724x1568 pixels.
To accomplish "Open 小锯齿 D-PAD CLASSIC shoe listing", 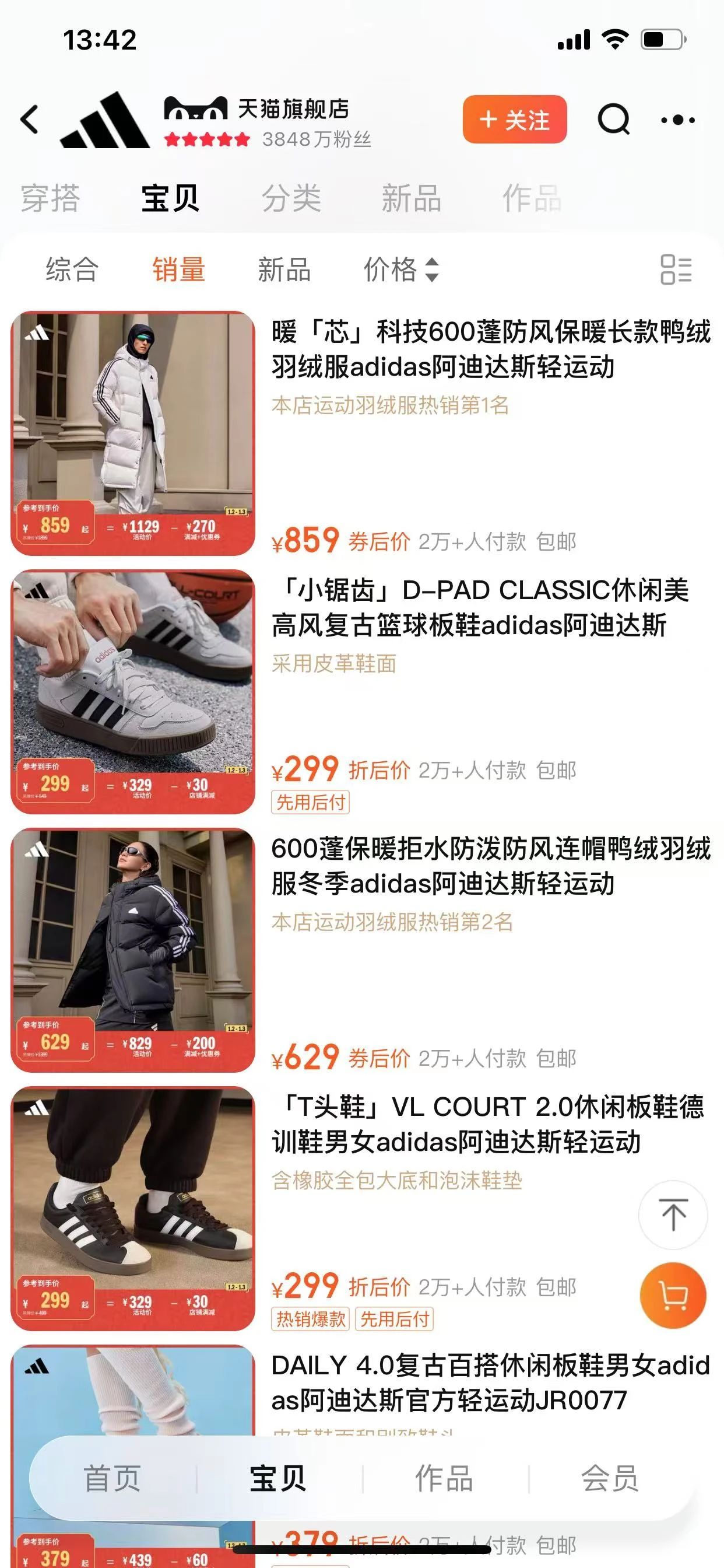I will (481, 607).
